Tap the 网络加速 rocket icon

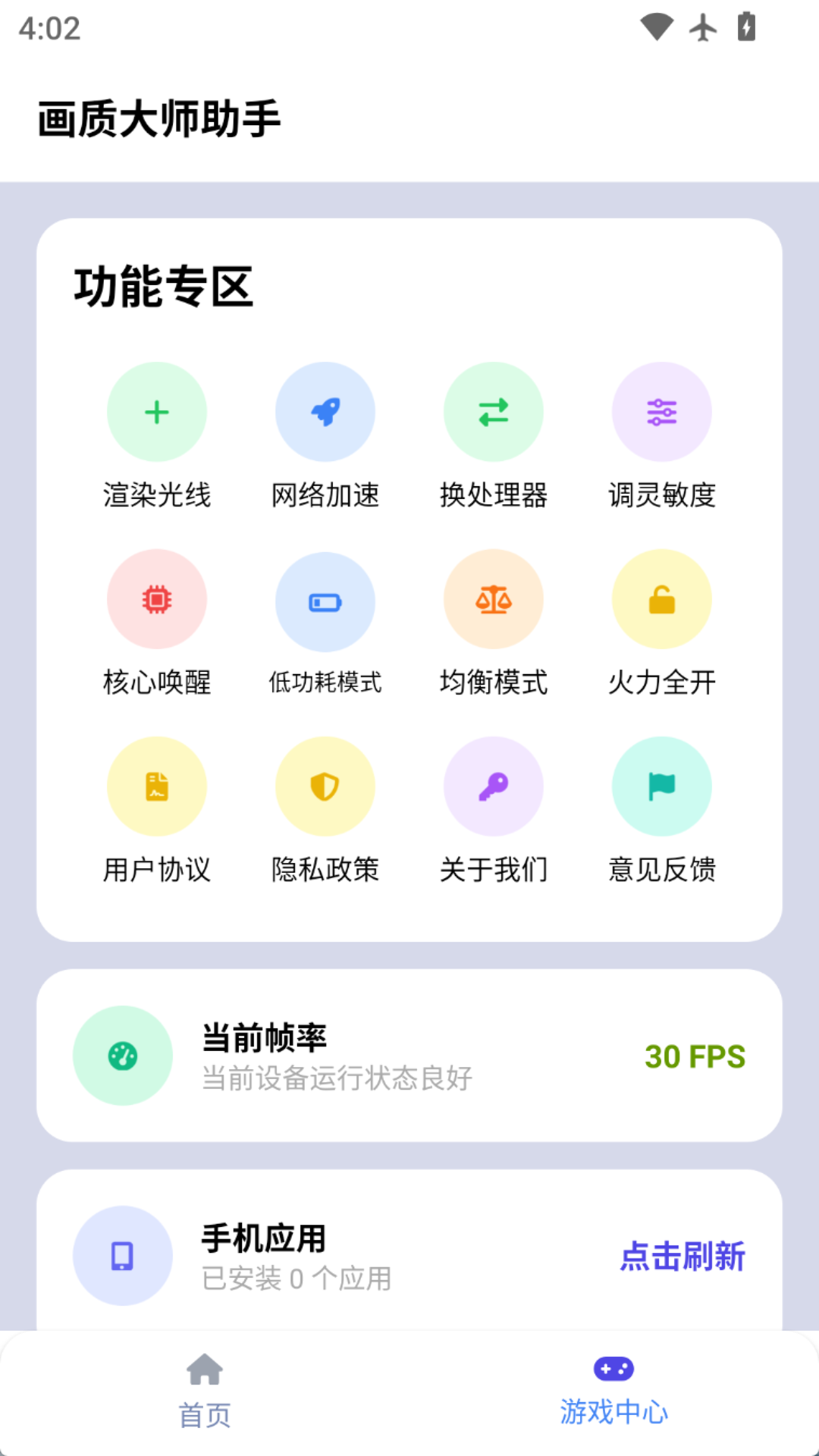tap(325, 412)
